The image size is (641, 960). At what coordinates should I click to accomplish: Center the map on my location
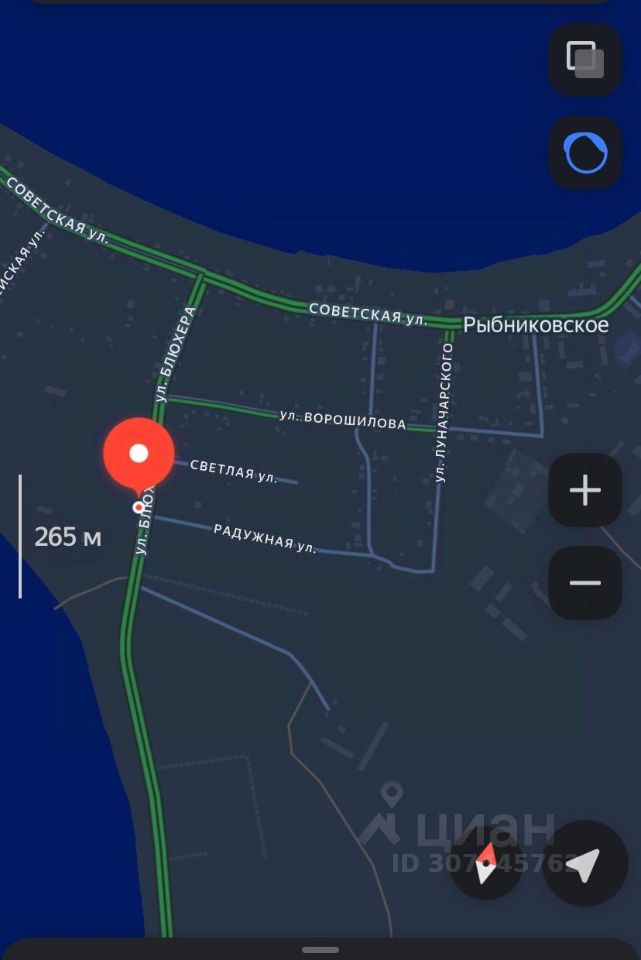point(585,864)
